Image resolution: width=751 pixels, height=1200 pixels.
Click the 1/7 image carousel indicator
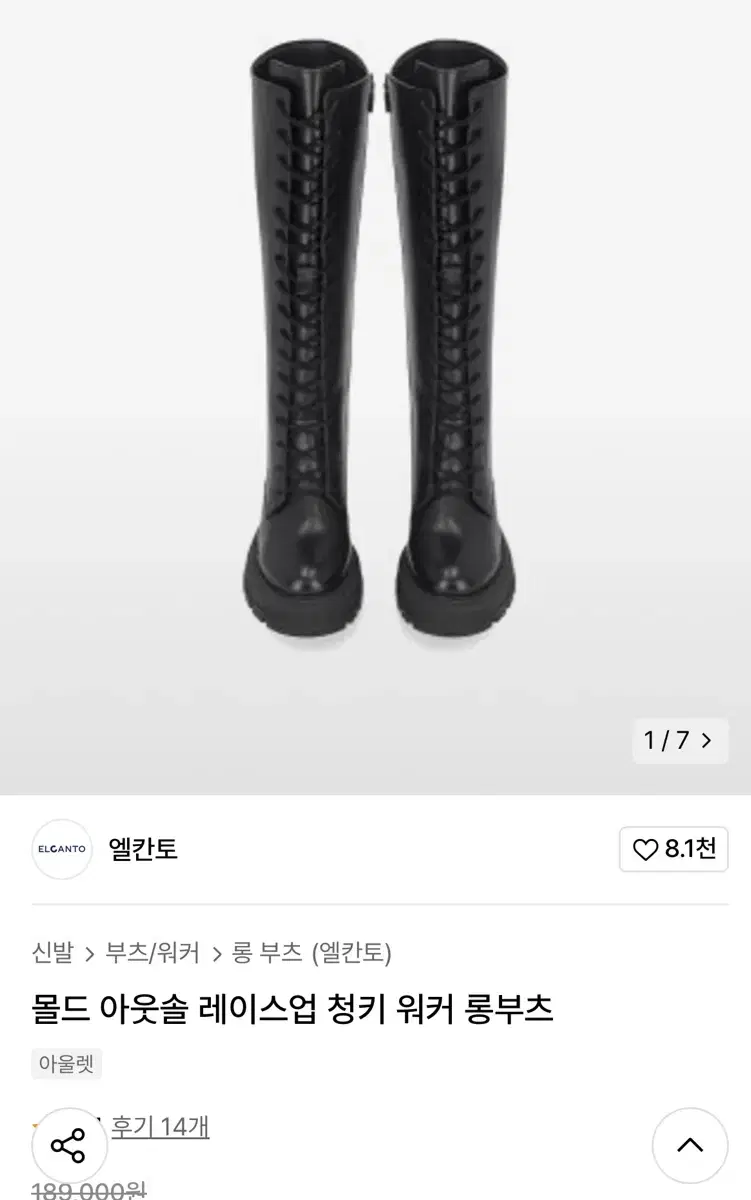(668, 741)
